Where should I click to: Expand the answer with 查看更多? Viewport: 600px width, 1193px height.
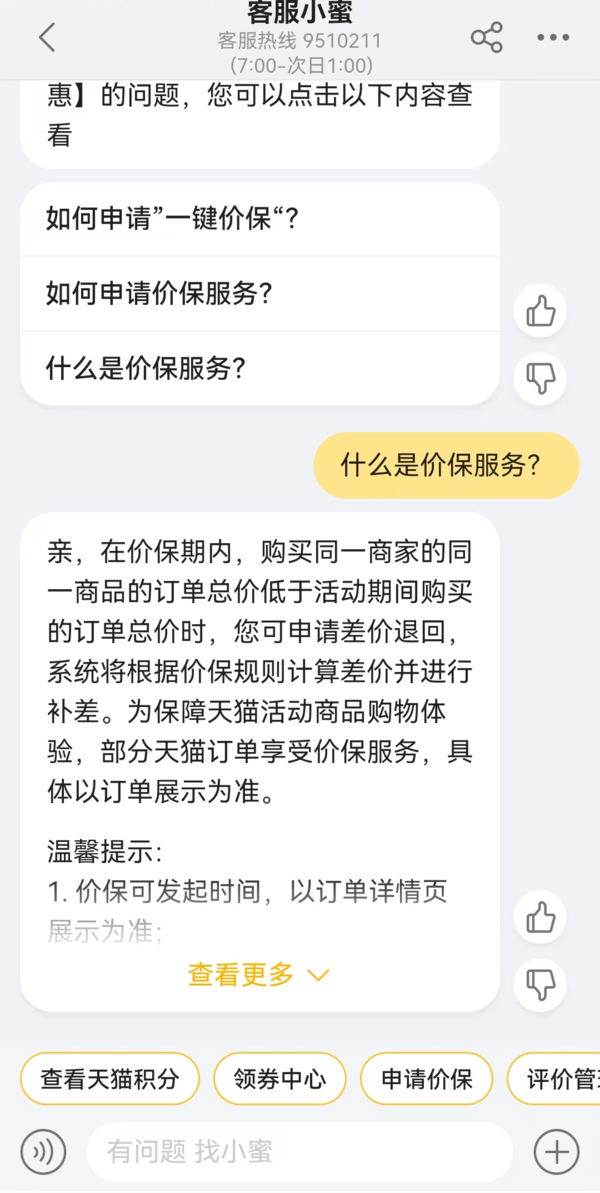click(x=259, y=974)
